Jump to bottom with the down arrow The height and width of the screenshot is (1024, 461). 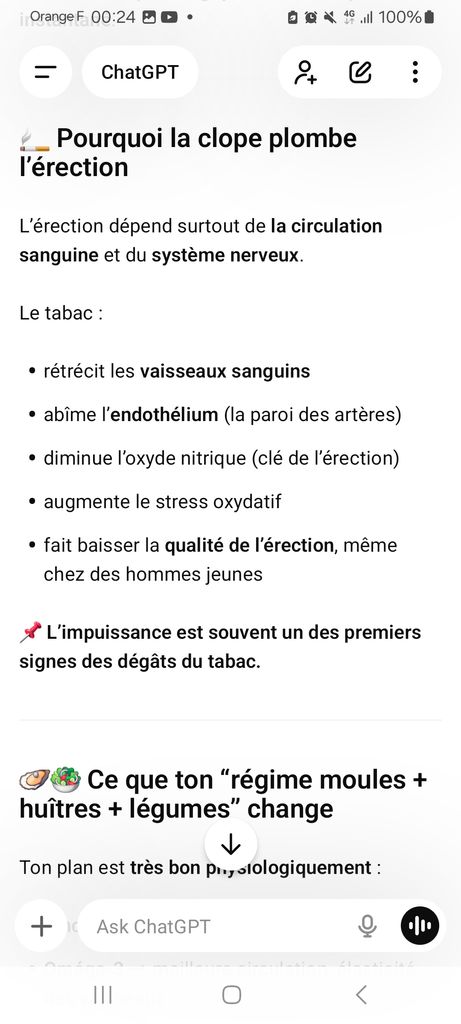coord(230,844)
